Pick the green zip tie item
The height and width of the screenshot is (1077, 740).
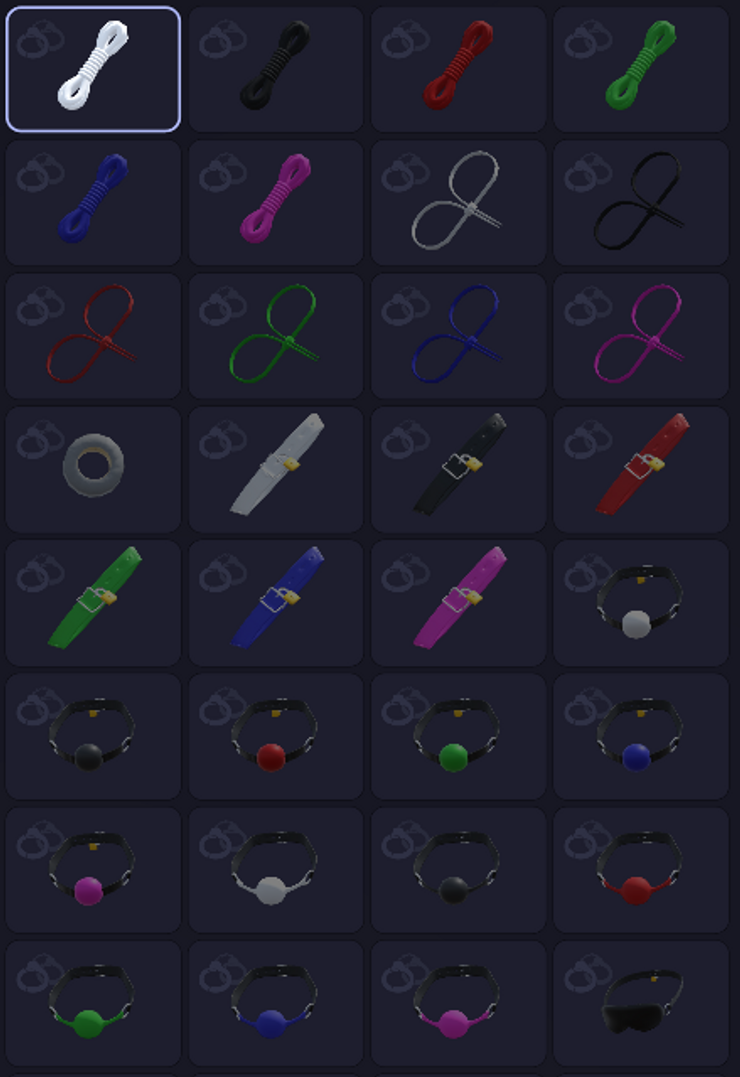tap(275, 336)
